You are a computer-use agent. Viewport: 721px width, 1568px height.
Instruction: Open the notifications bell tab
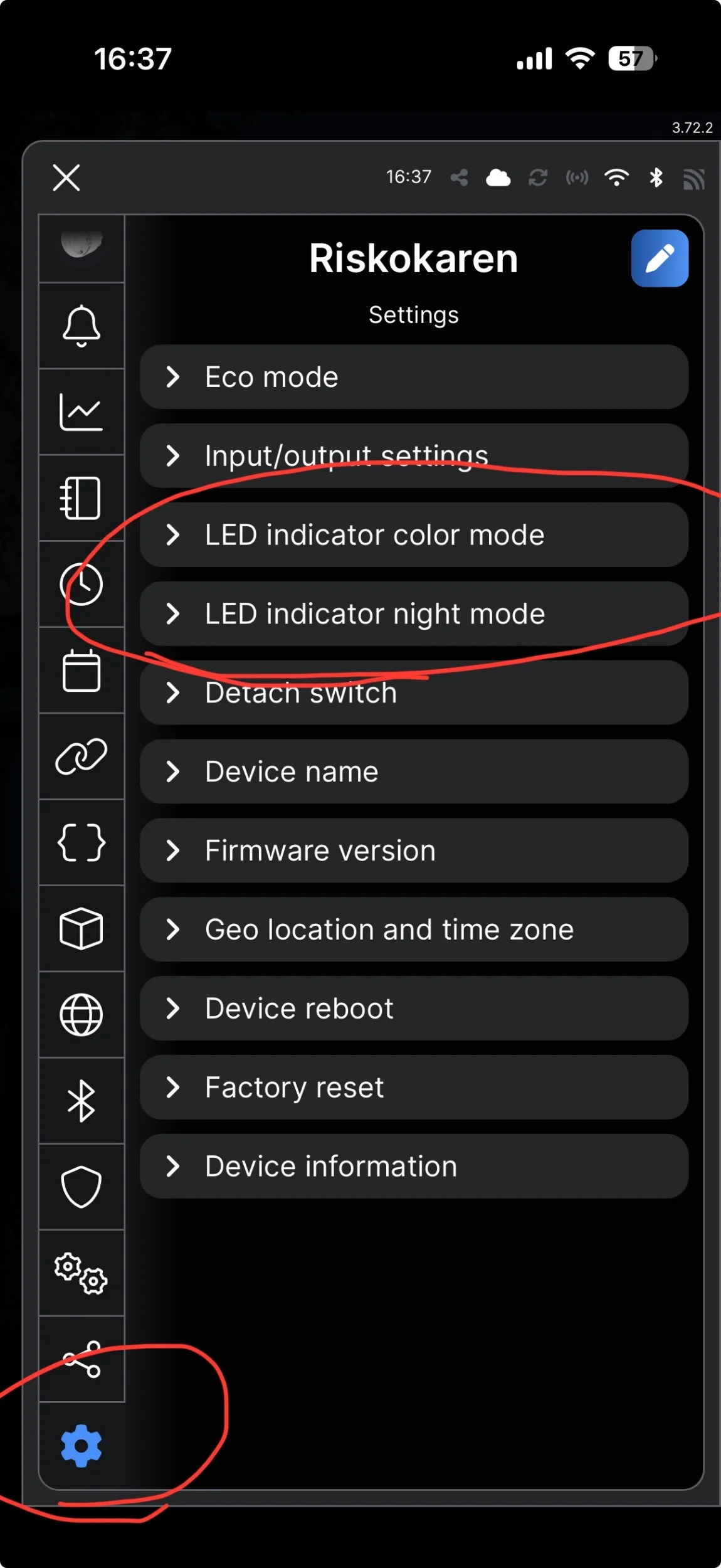pyautogui.click(x=82, y=326)
